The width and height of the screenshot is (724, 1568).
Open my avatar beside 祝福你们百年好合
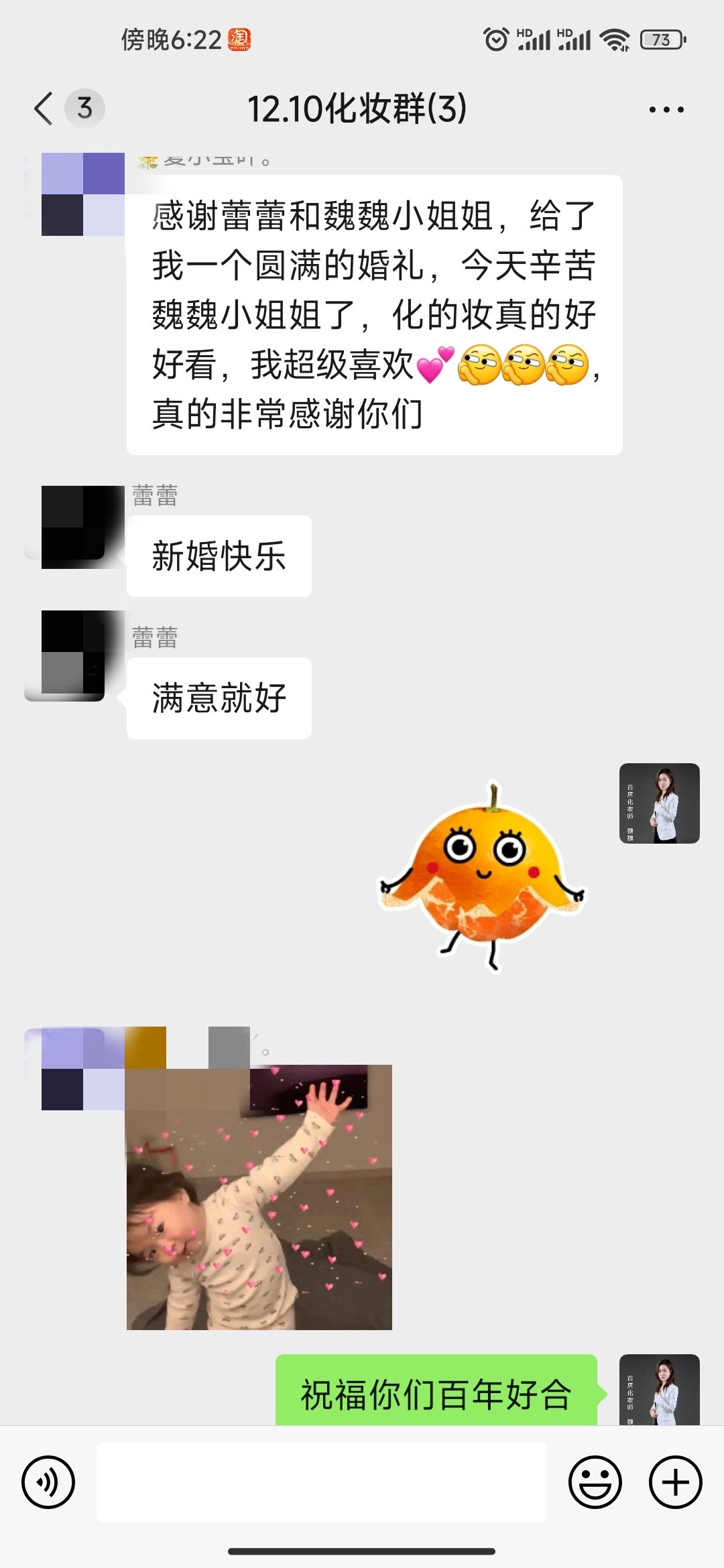pyautogui.click(x=659, y=1388)
